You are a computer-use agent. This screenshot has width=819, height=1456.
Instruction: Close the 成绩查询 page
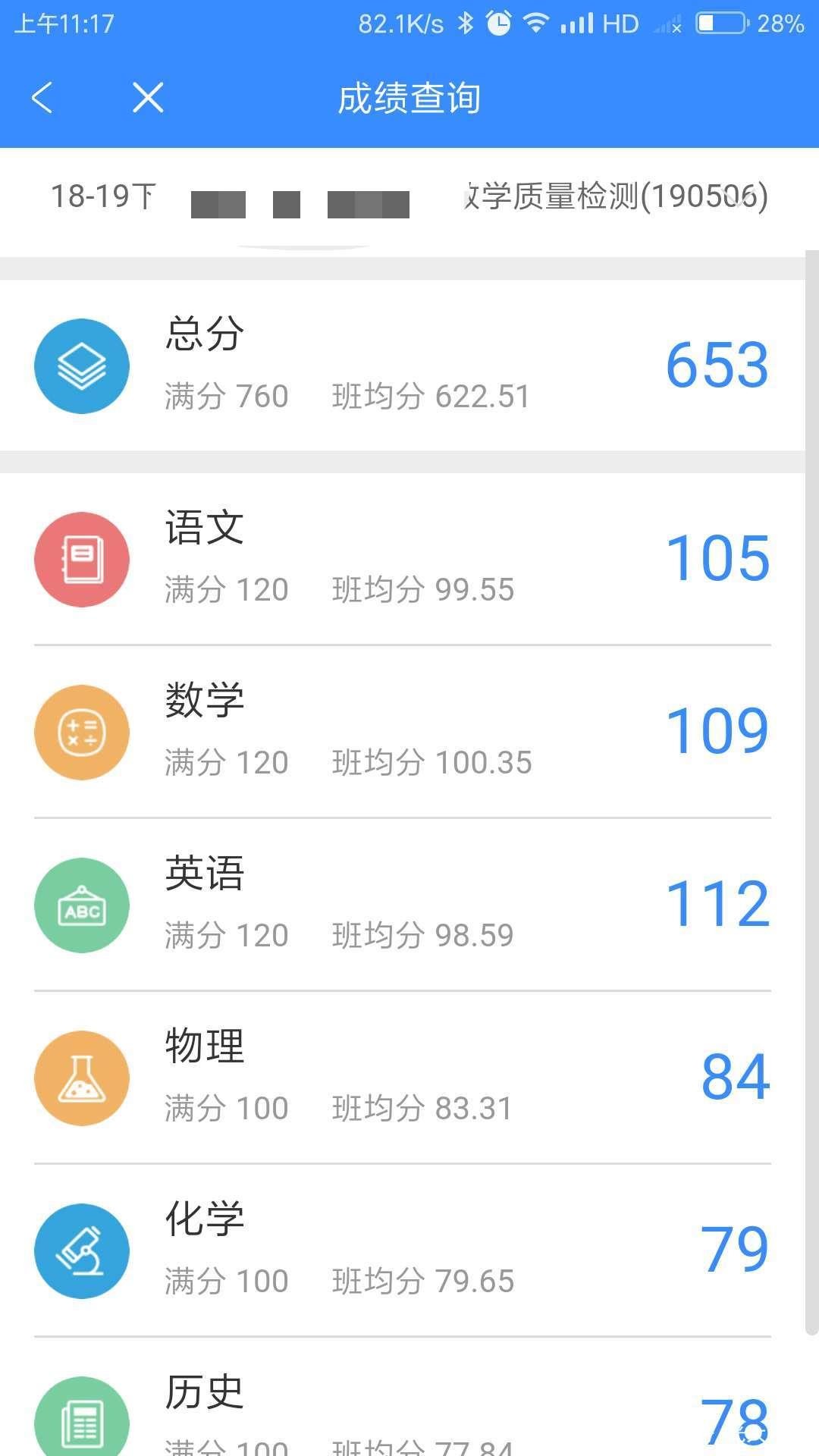point(148,98)
